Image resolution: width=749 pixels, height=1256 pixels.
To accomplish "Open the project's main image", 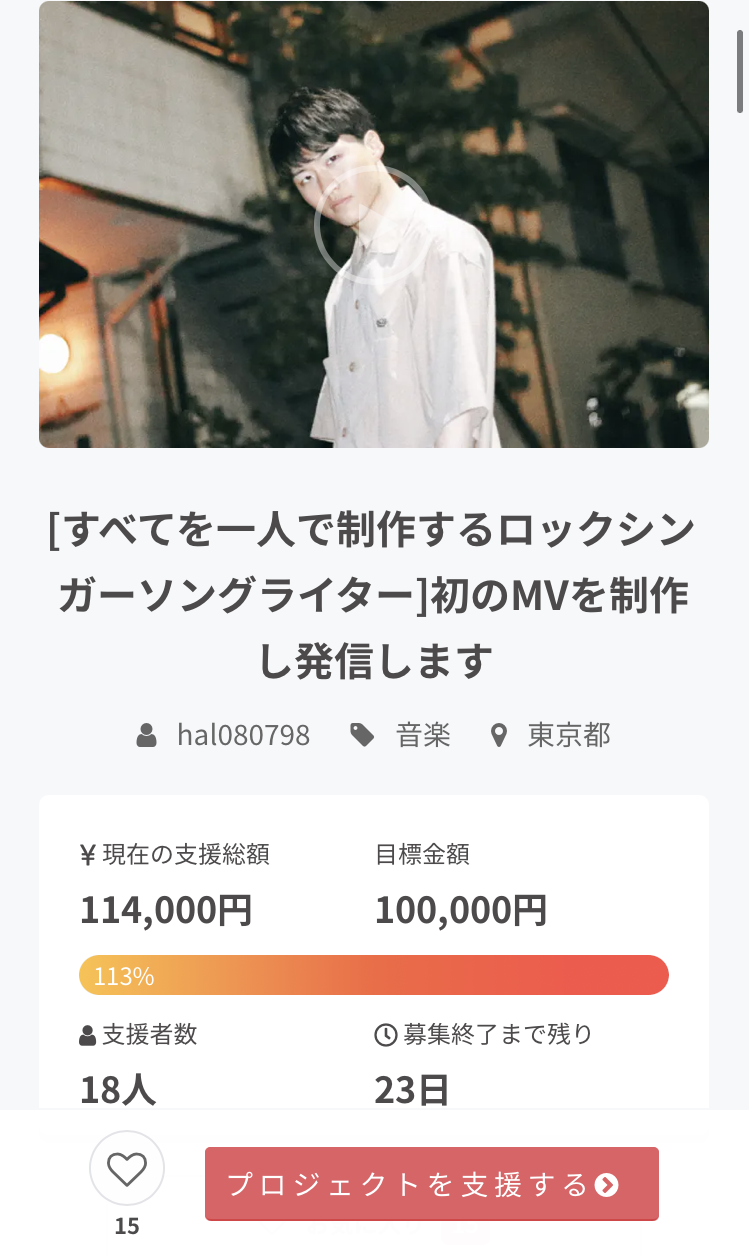I will 374,225.
